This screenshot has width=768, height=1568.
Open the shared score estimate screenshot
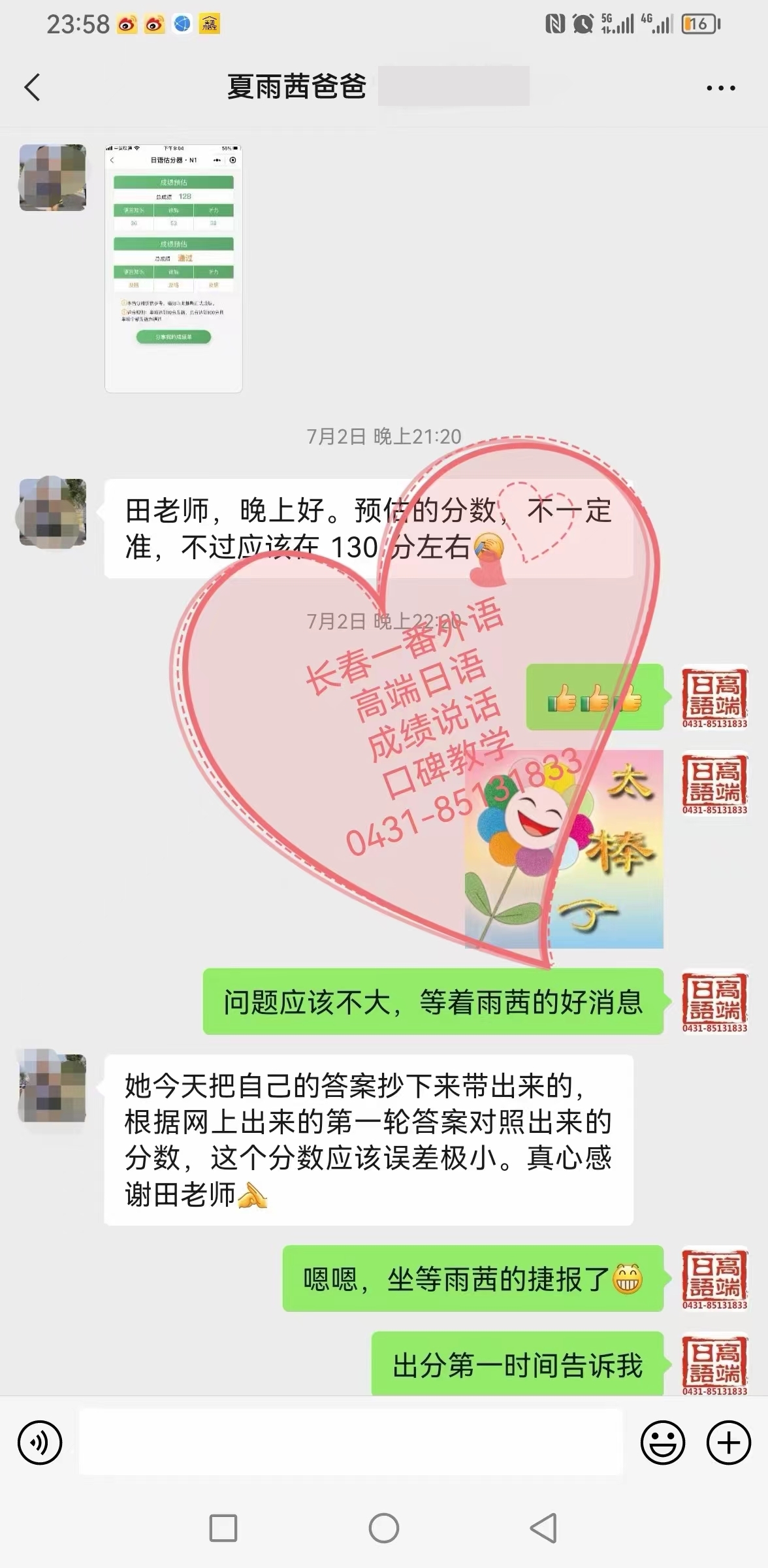pyautogui.click(x=174, y=268)
